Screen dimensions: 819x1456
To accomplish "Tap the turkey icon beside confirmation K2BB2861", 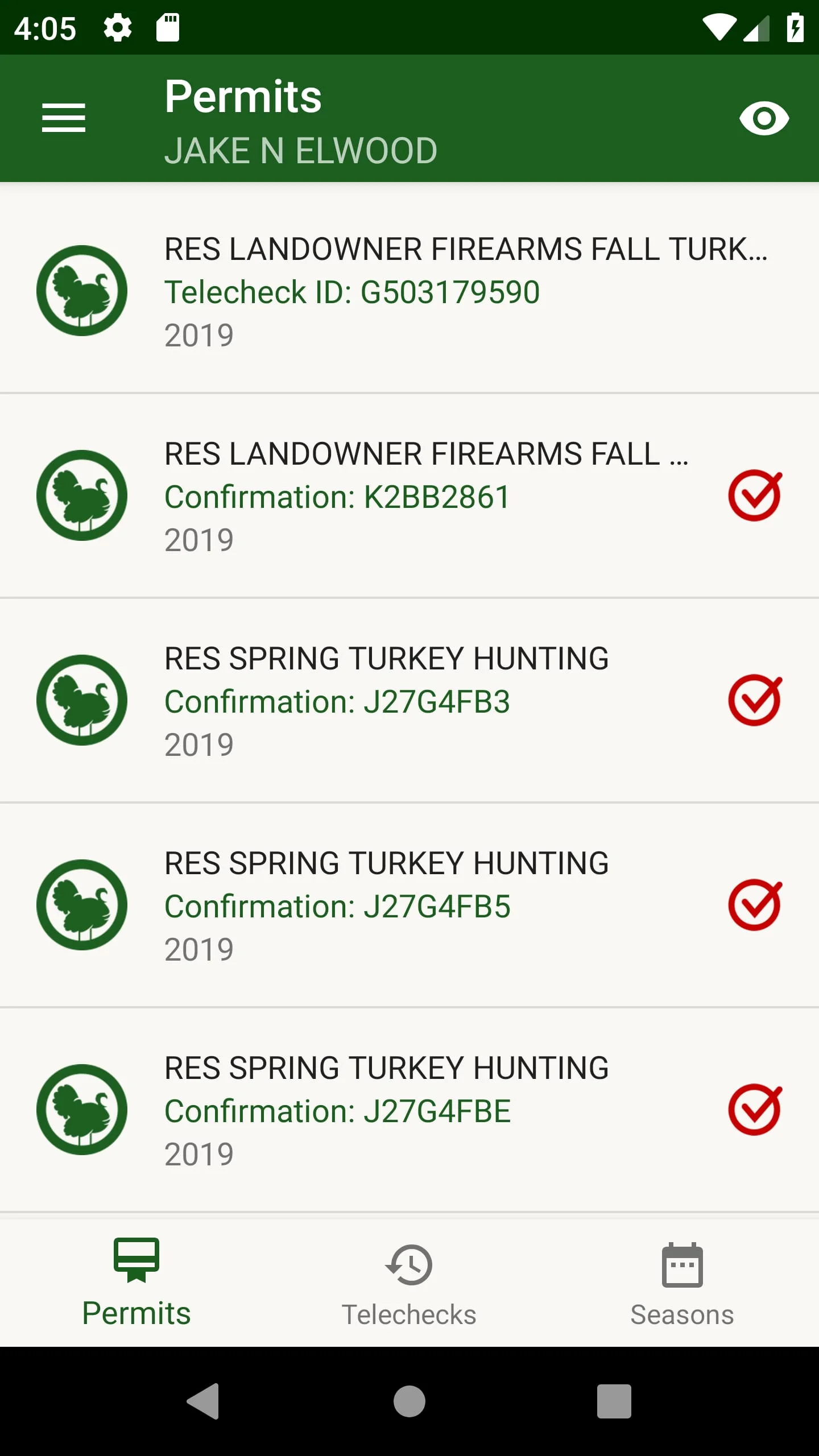I will (81, 495).
